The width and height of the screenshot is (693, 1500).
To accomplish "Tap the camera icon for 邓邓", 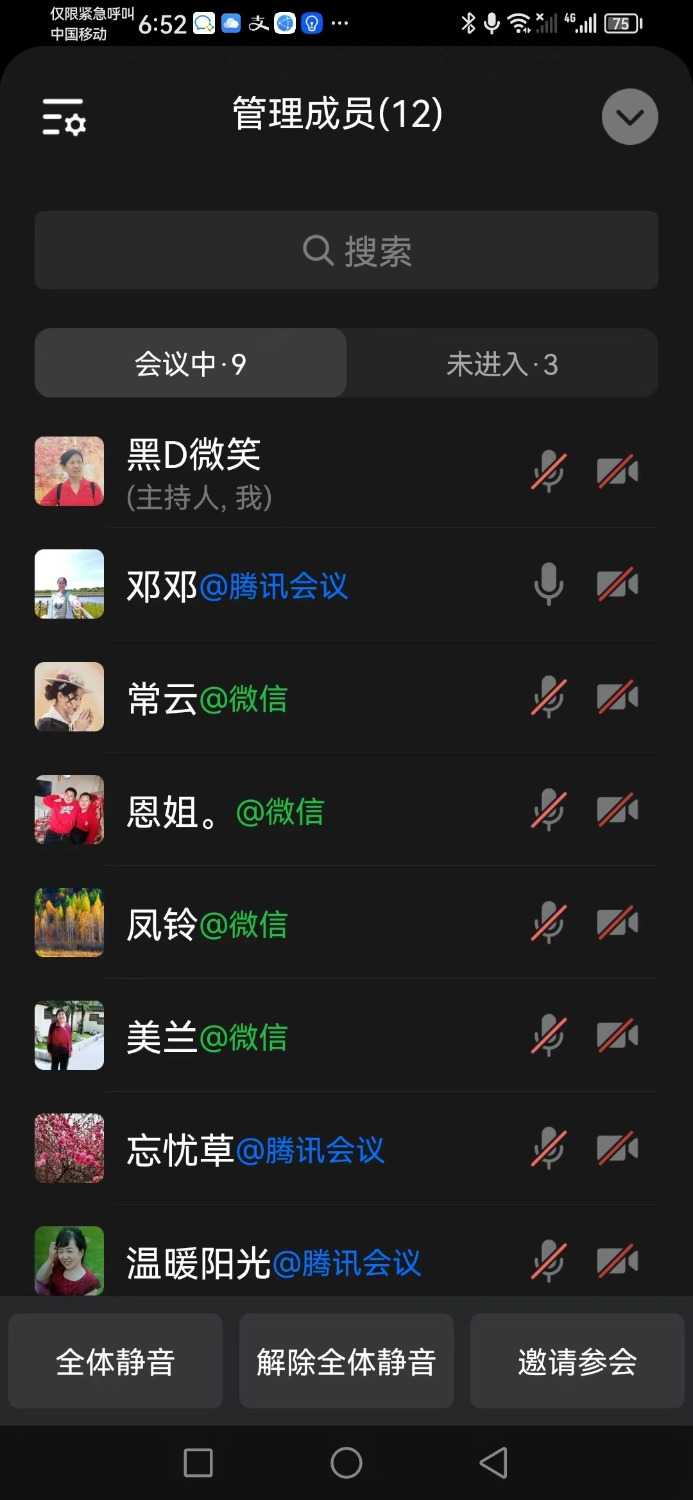I will pyautogui.click(x=618, y=584).
